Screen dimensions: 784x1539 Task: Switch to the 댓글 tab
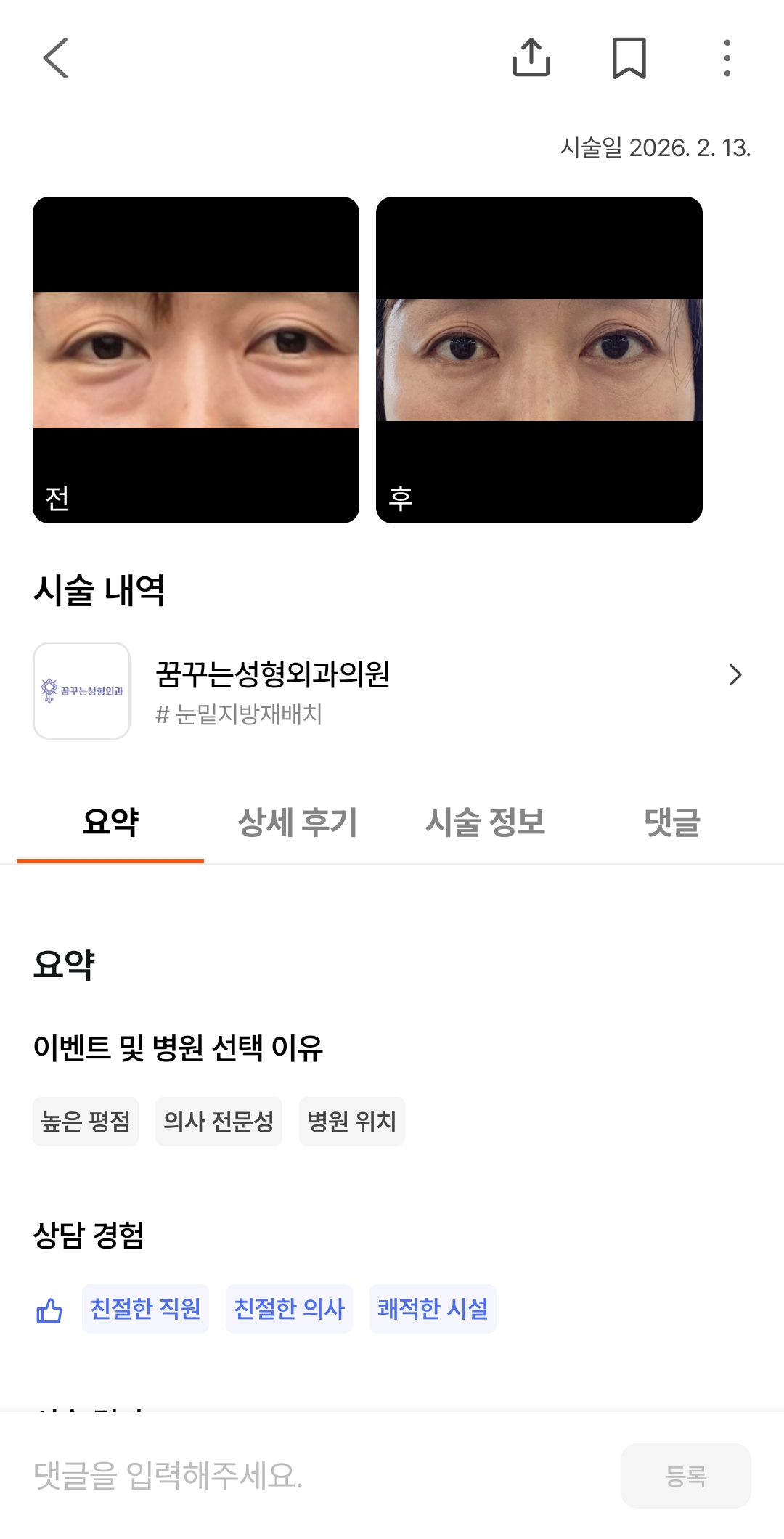point(672,822)
